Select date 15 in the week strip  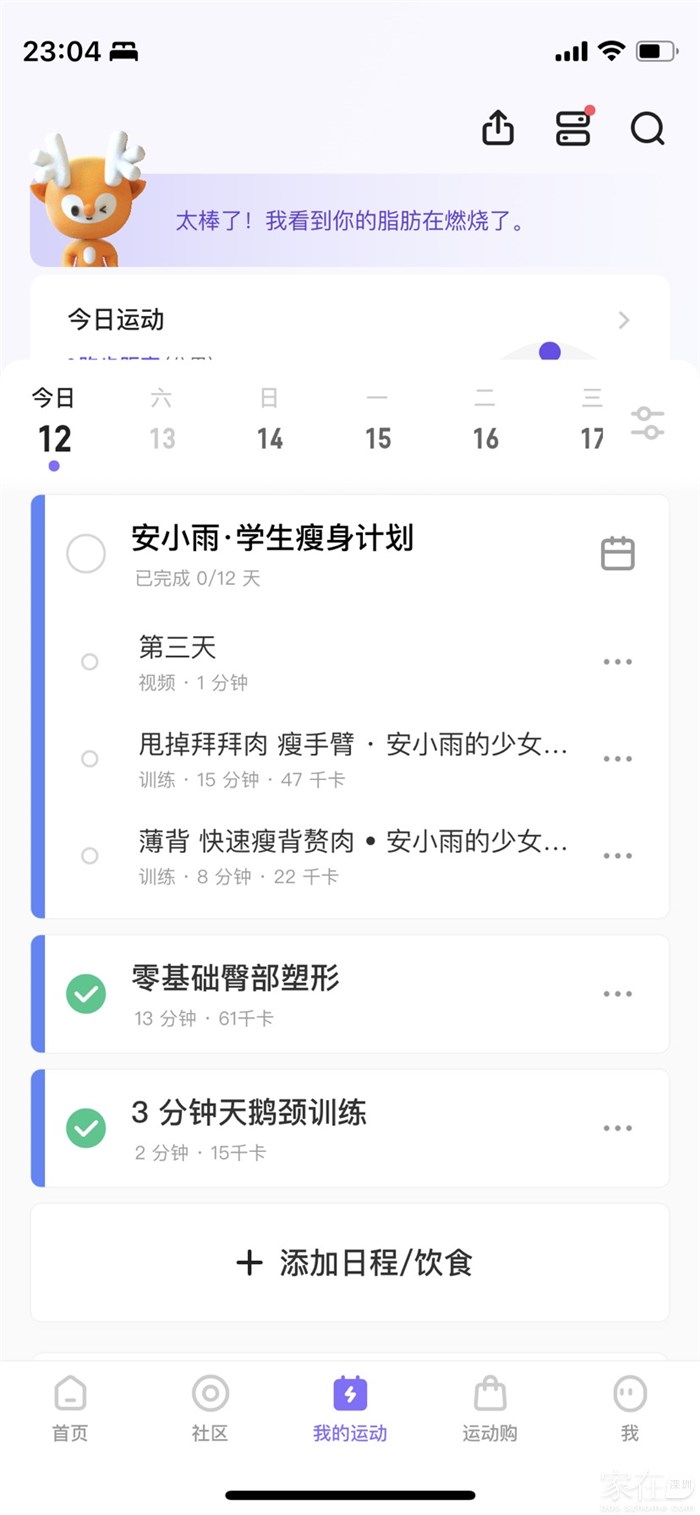click(x=378, y=424)
